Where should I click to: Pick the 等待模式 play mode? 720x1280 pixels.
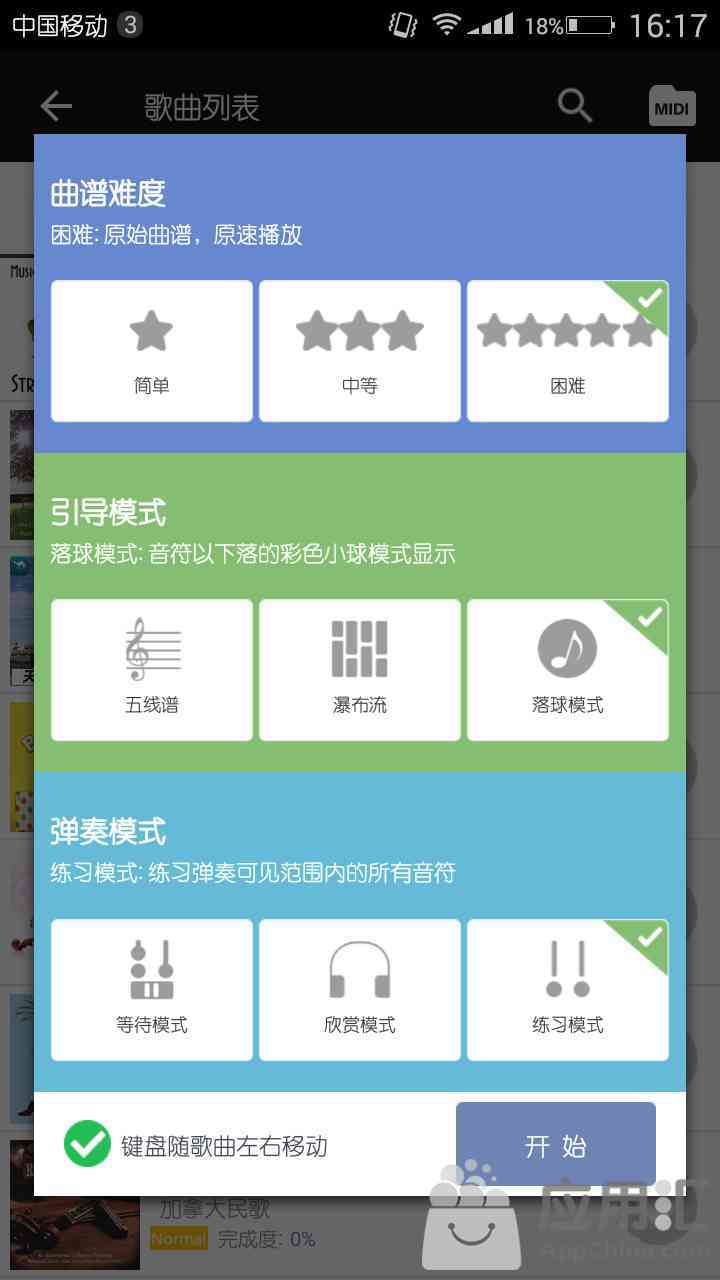(x=152, y=990)
